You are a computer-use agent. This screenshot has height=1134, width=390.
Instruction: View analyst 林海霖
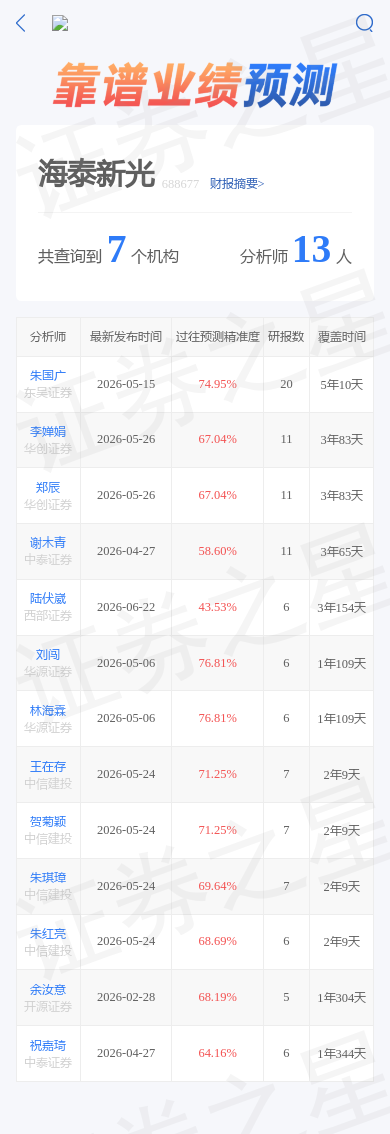[48, 710]
